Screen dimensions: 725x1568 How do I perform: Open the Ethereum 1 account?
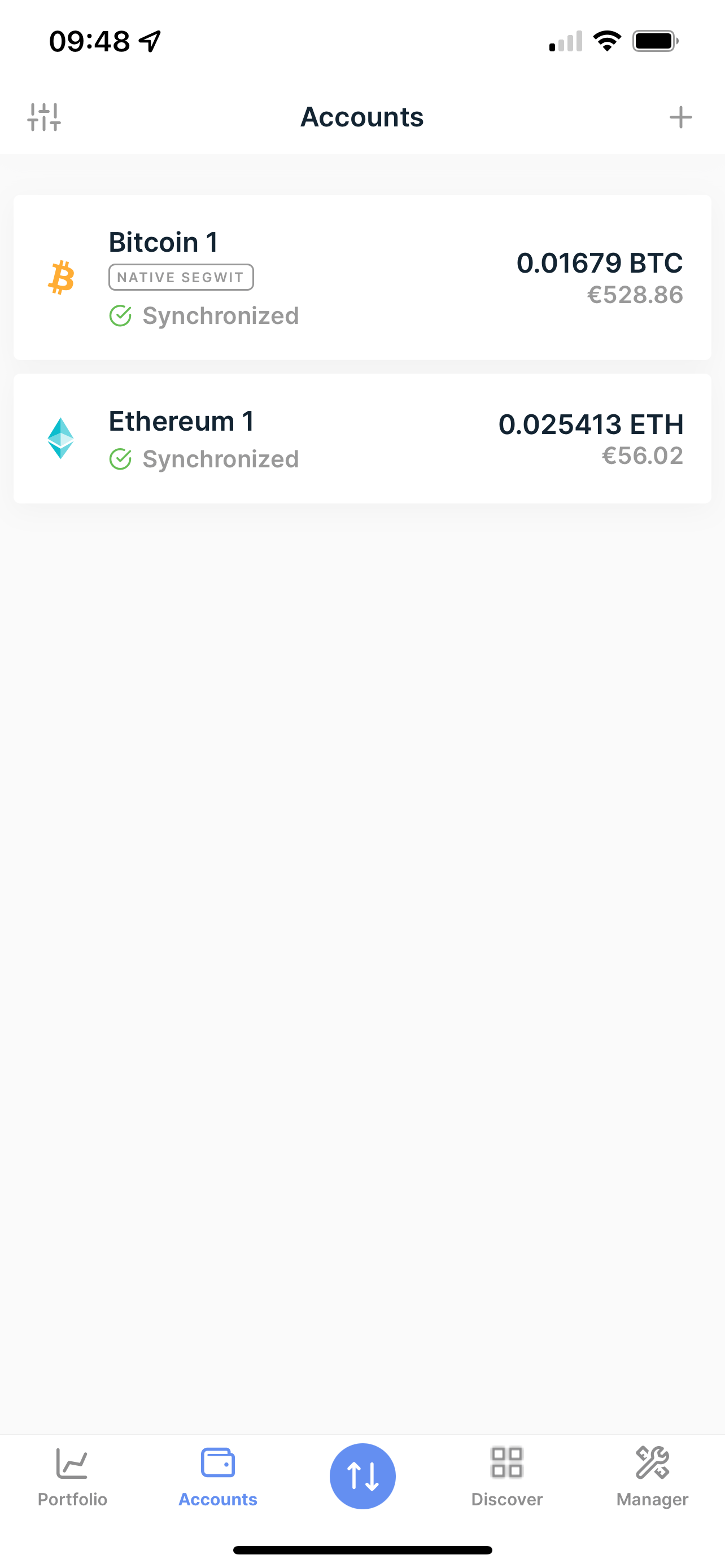click(x=362, y=439)
